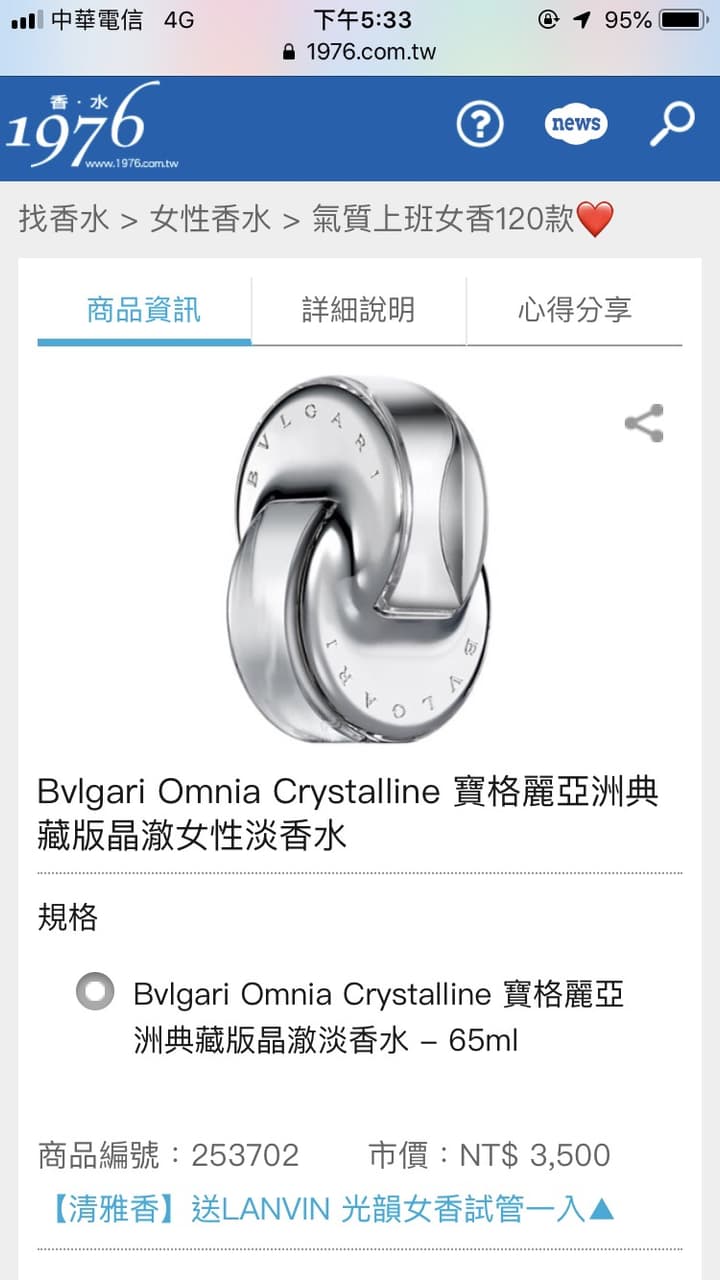The height and width of the screenshot is (1280, 720).
Task: Select the 65ml Omnia Crystalline option
Action: point(95,992)
